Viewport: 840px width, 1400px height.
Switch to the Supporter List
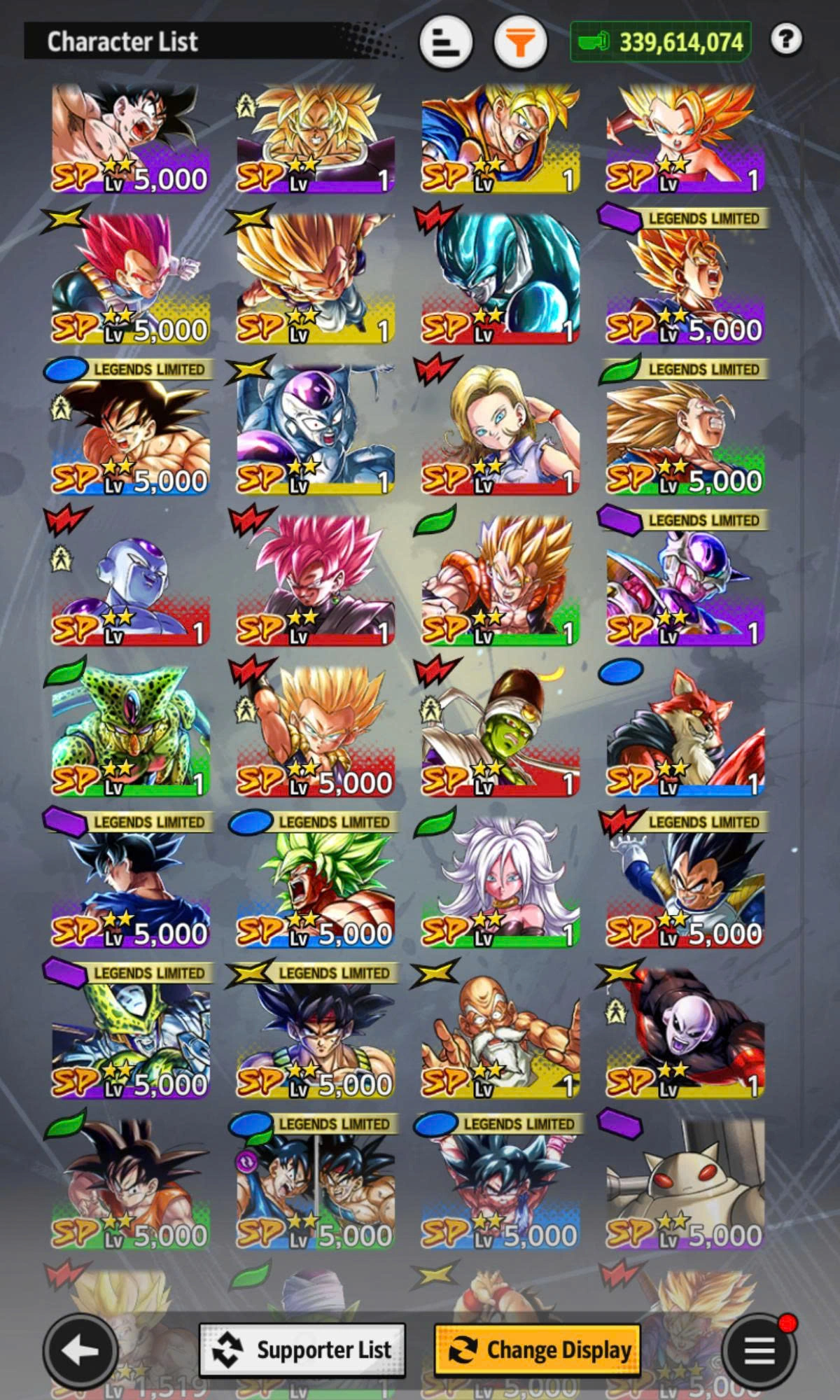302,1350
